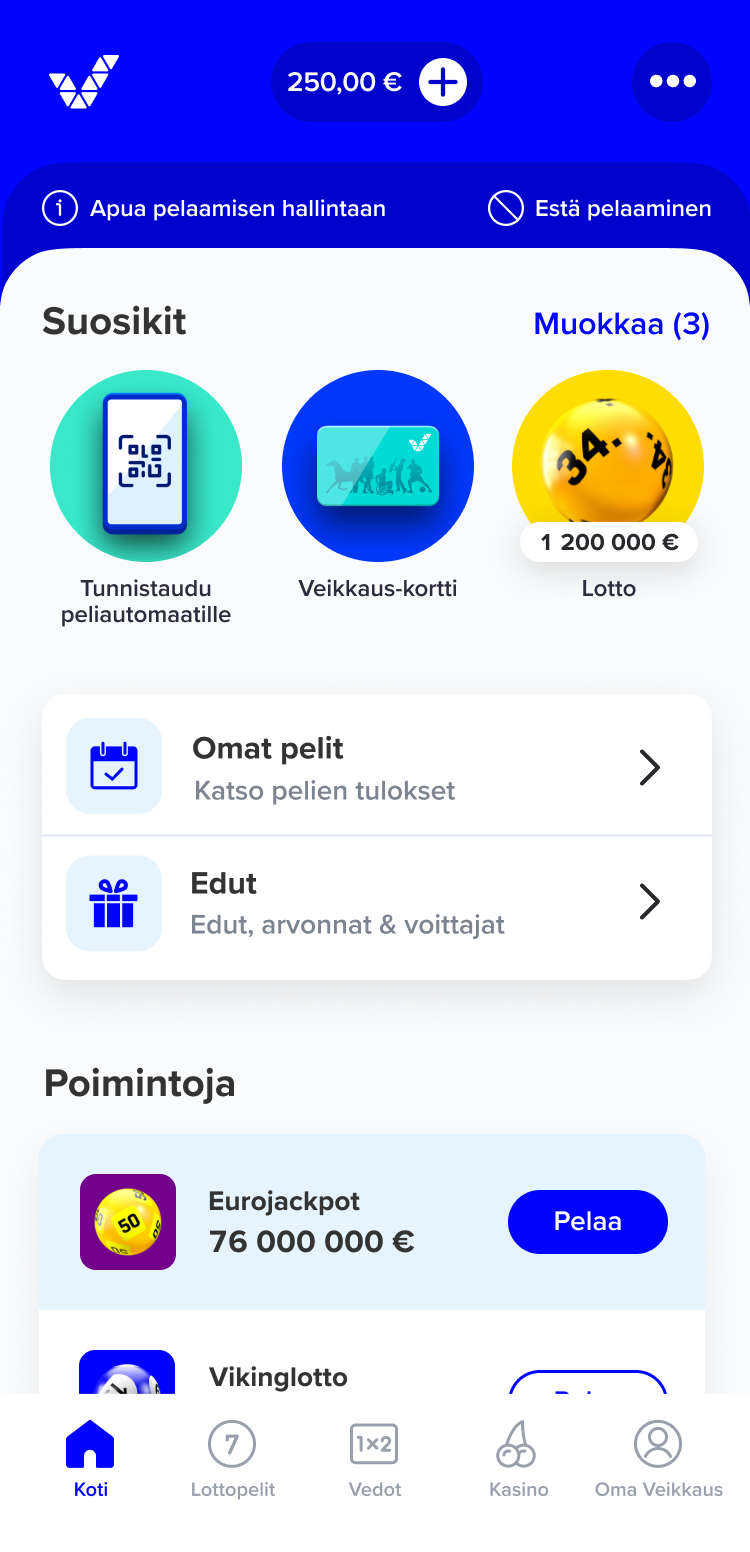Open the Omat pelit row
This screenshot has width=750, height=1552.
[x=376, y=768]
